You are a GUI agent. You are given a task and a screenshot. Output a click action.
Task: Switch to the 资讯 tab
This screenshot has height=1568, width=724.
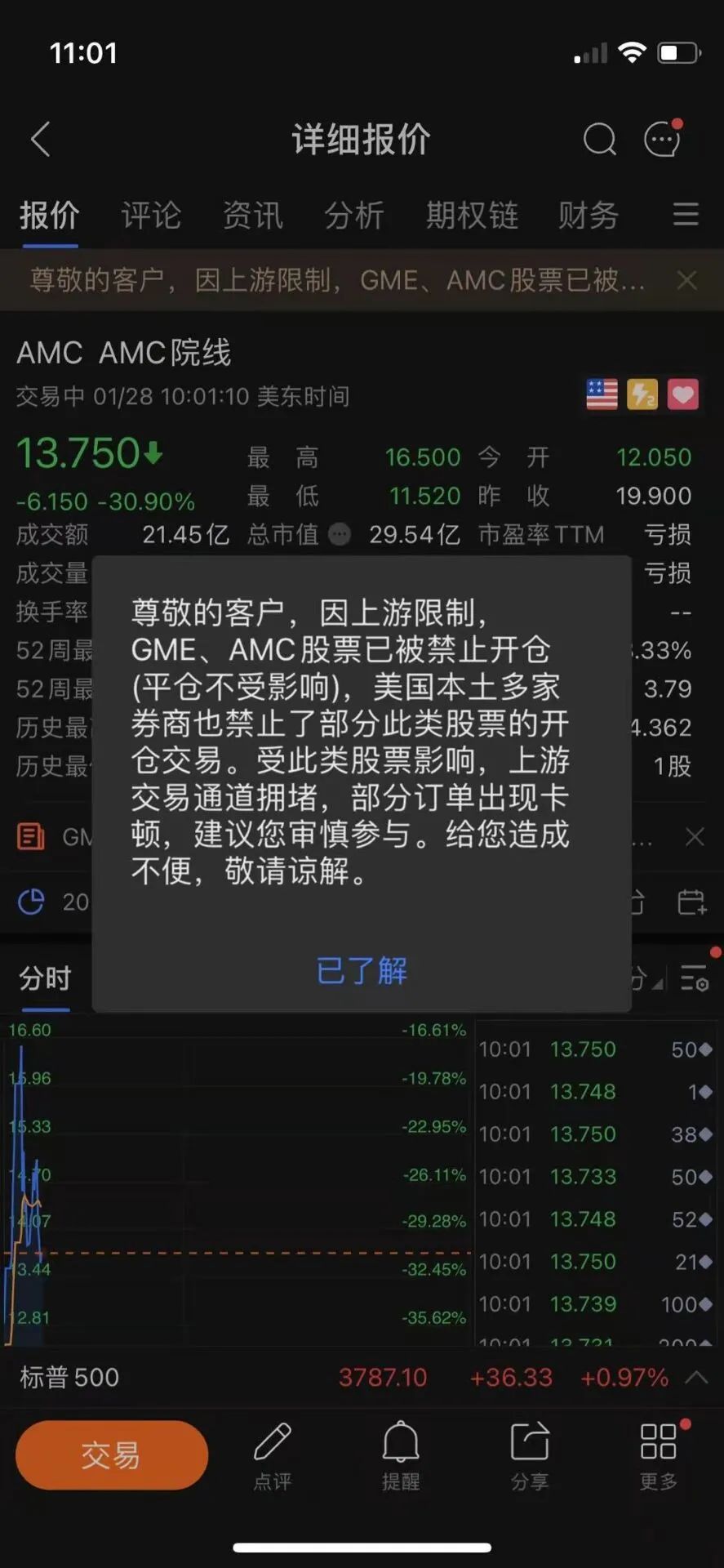(x=253, y=216)
